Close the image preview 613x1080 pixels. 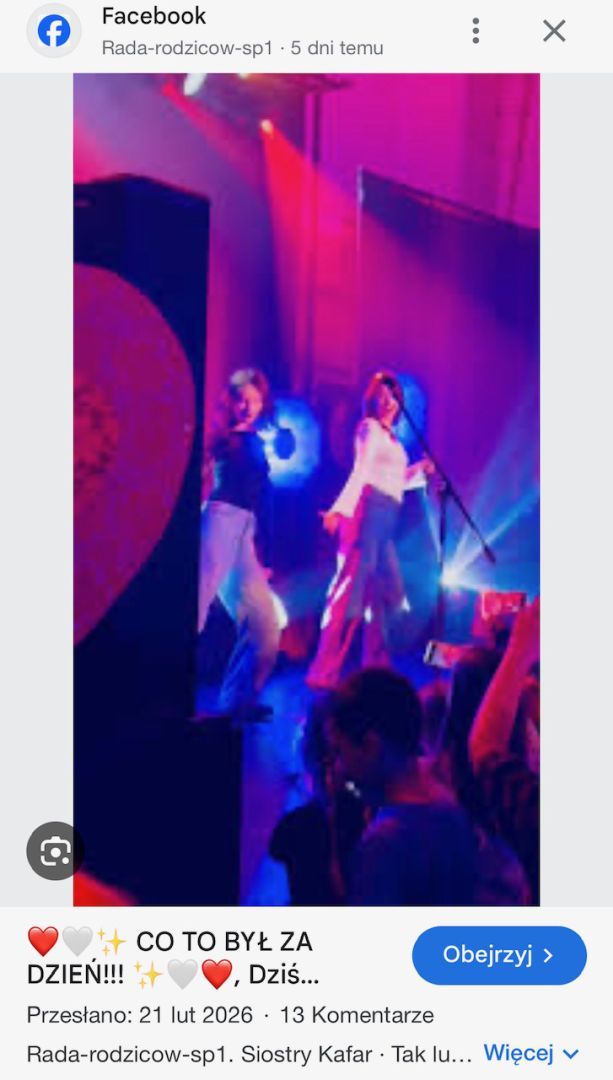coord(554,31)
